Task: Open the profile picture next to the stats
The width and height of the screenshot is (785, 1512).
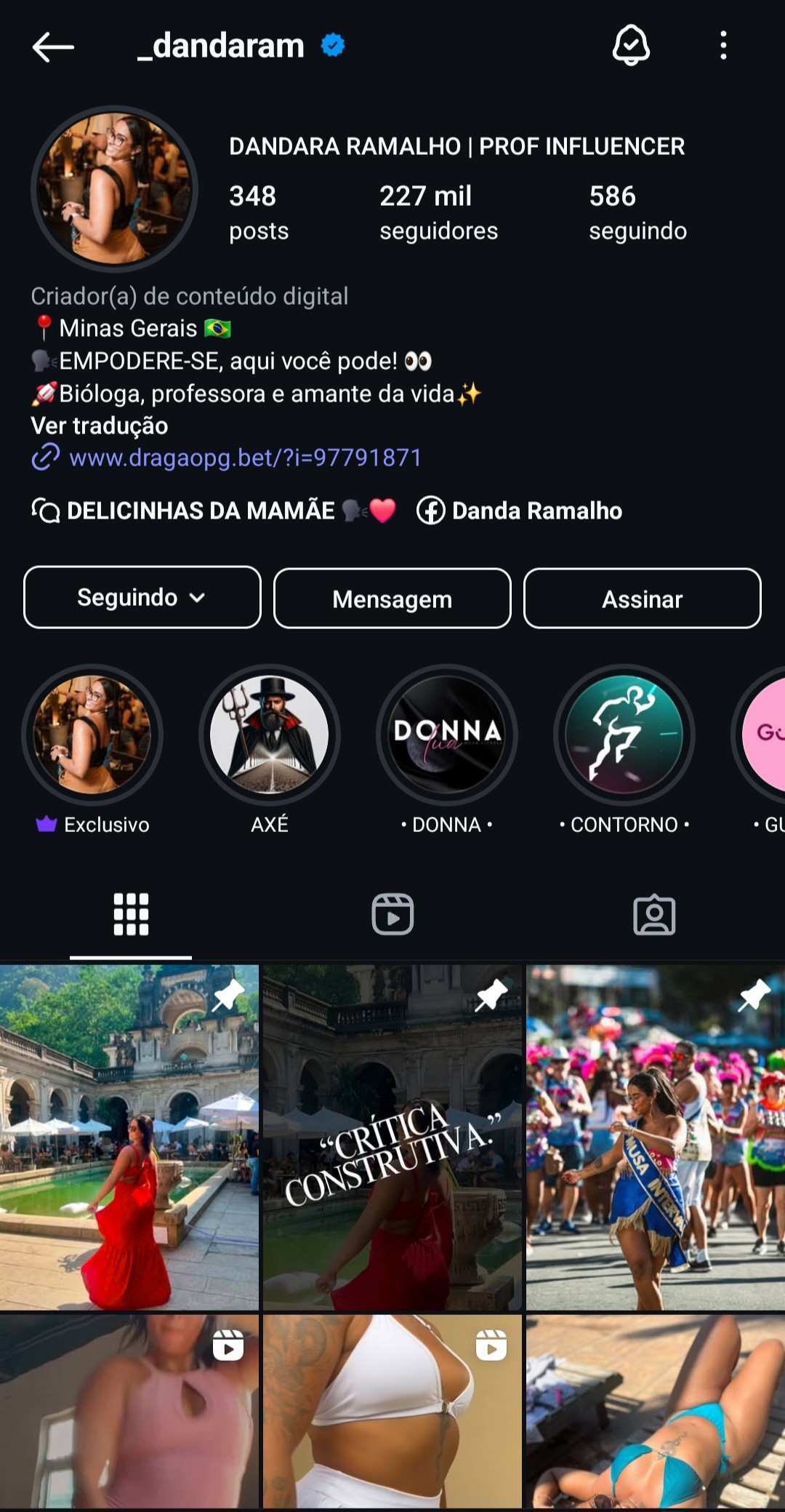Action: 114,189
